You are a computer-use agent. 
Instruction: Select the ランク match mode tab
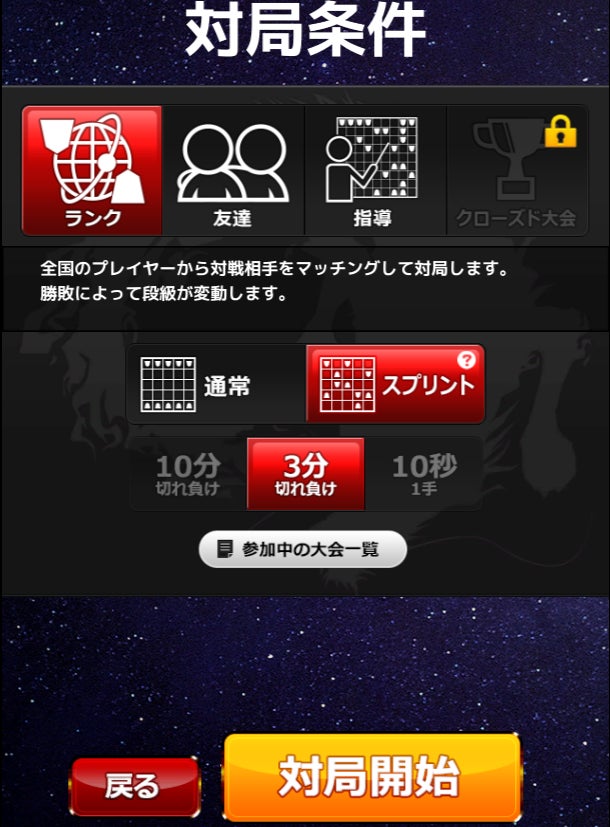coord(91,170)
